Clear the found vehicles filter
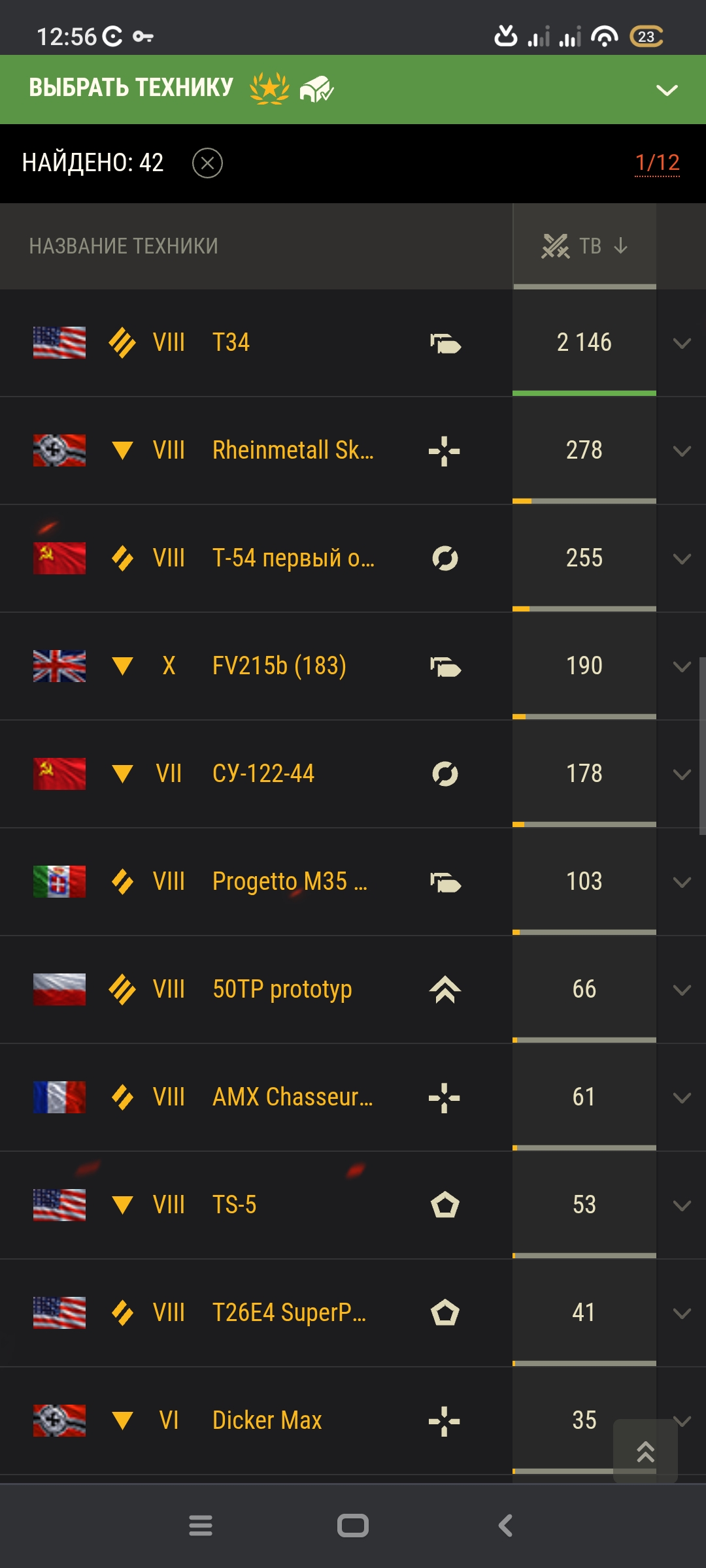This screenshot has width=706, height=1568. (207, 163)
